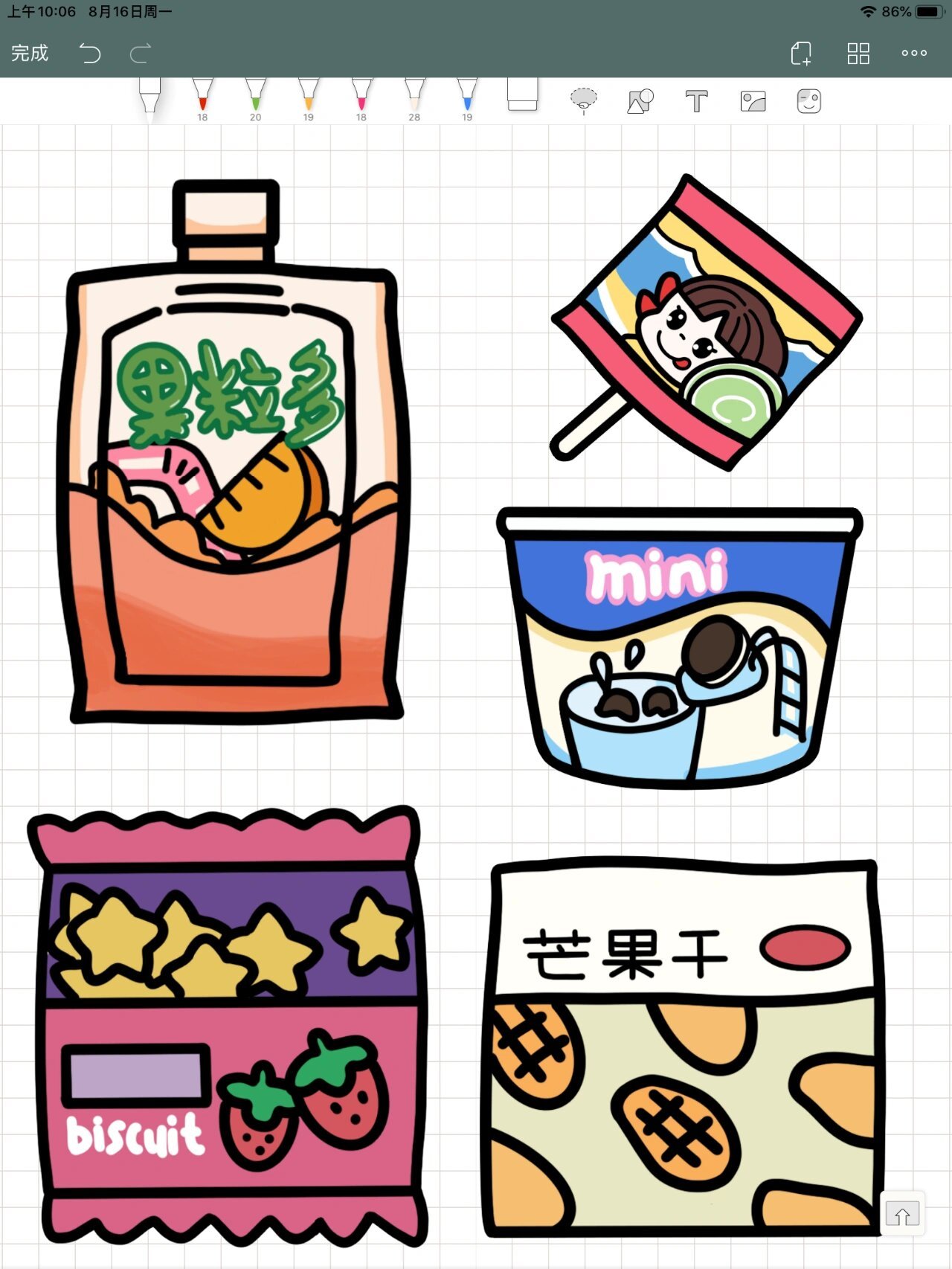Screen dimensions: 952x1269
Task: Undo the last stroke
Action: pyautogui.click(x=90, y=54)
